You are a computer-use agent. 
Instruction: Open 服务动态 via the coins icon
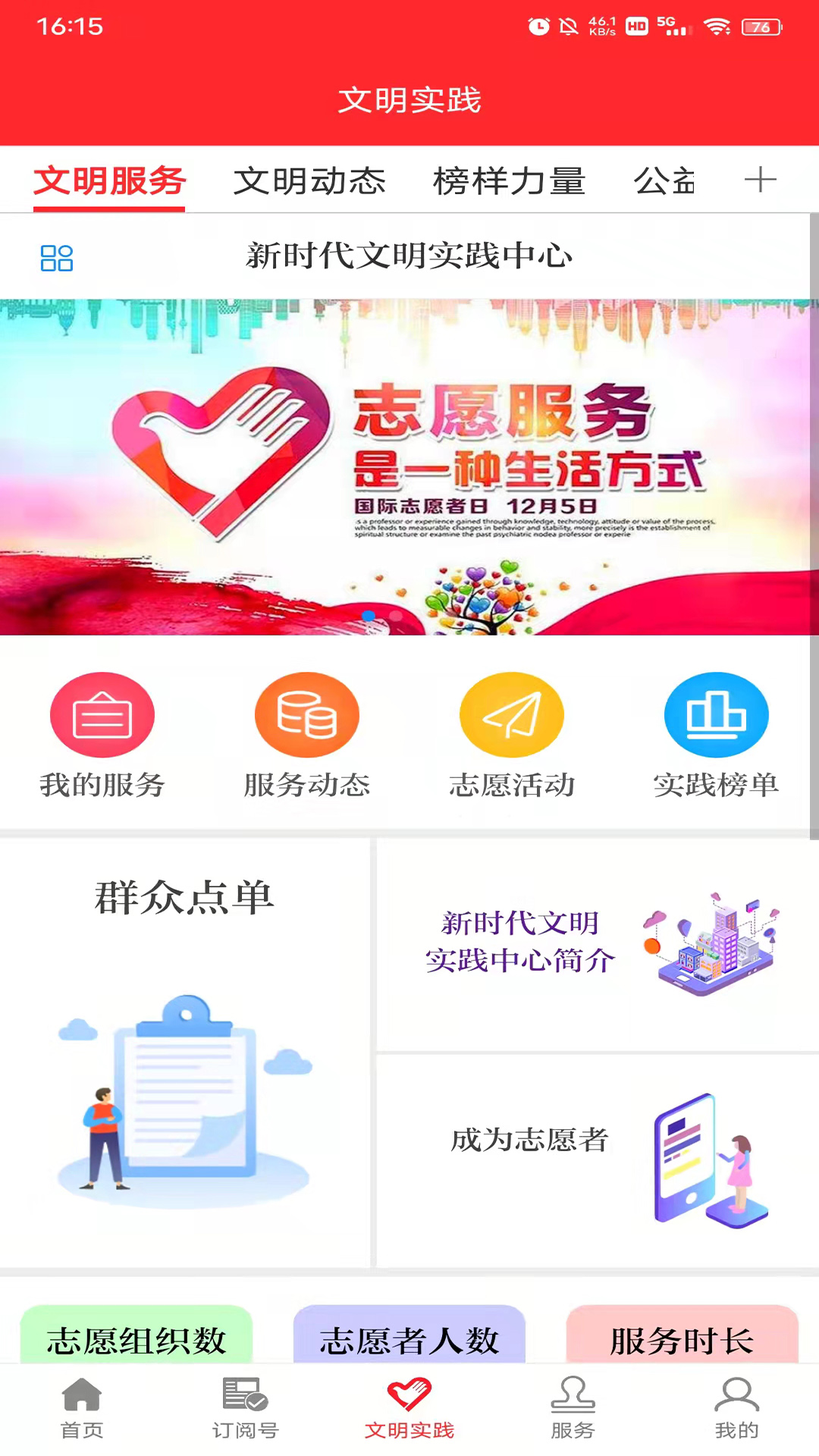coord(307,714)
